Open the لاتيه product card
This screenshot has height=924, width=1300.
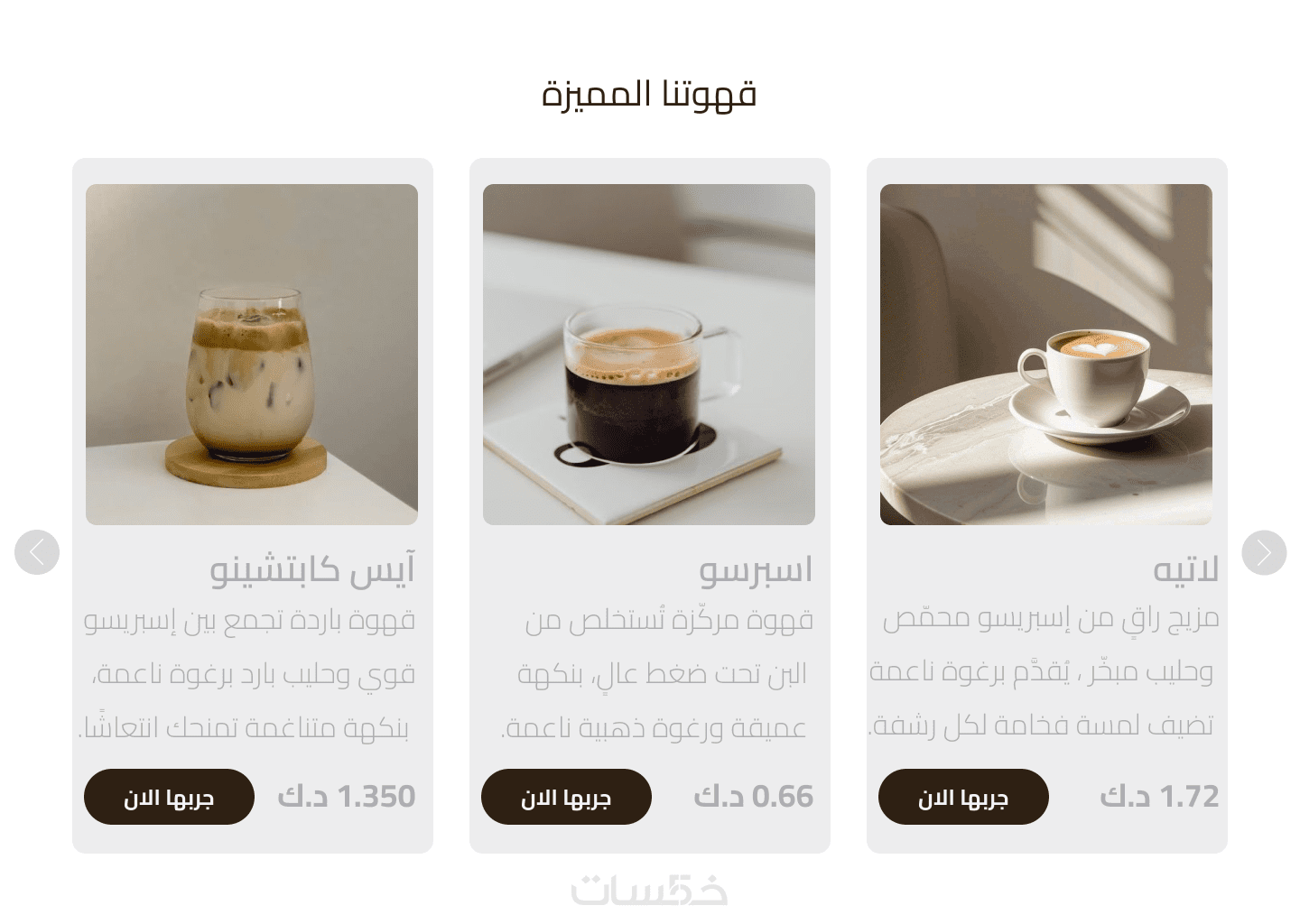coord(1046,355)
